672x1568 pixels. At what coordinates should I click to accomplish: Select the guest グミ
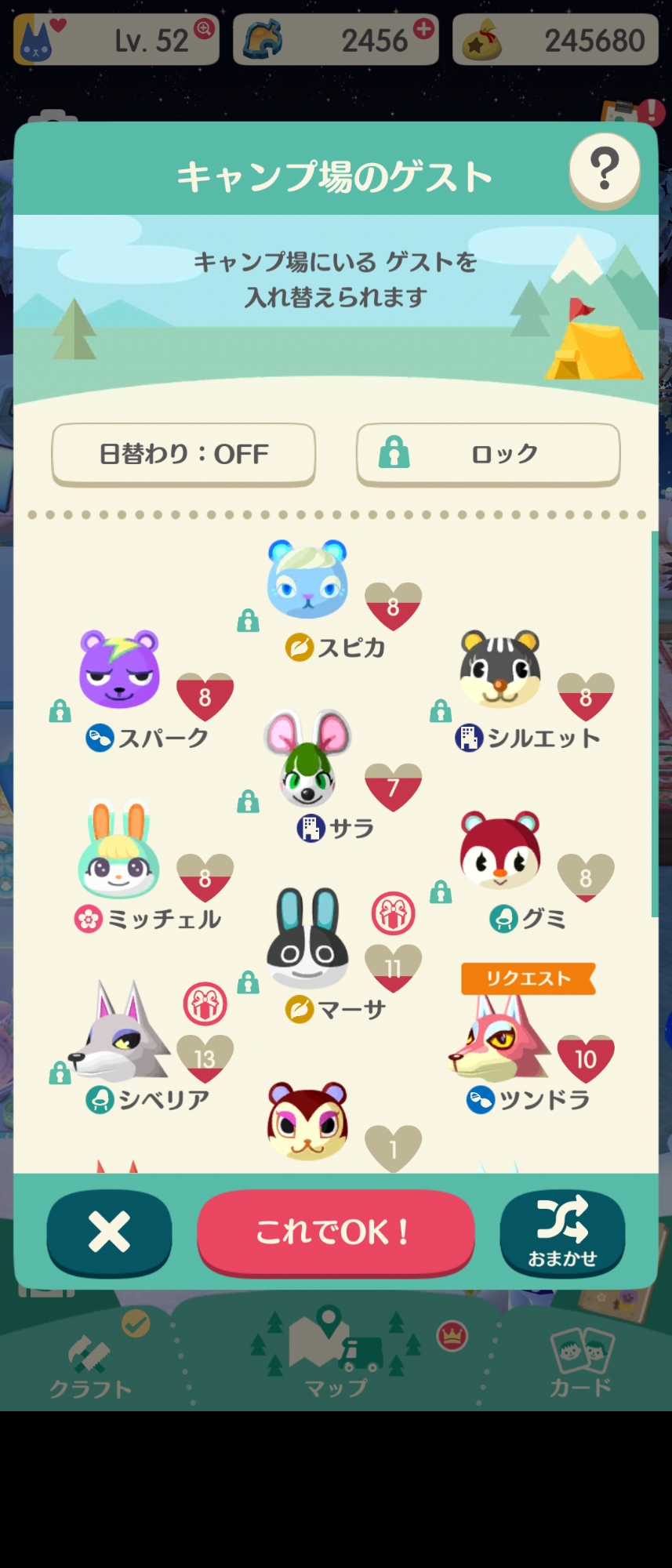point(499,851)
